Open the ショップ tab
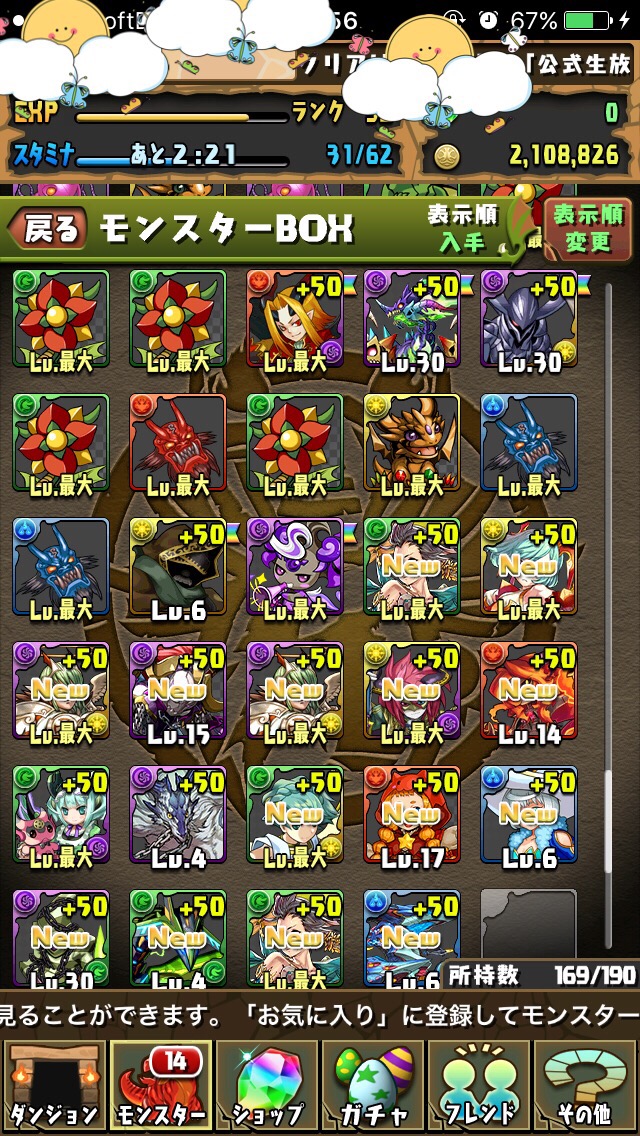Screen dimensions: 640x1136 tap(266, 1087)
